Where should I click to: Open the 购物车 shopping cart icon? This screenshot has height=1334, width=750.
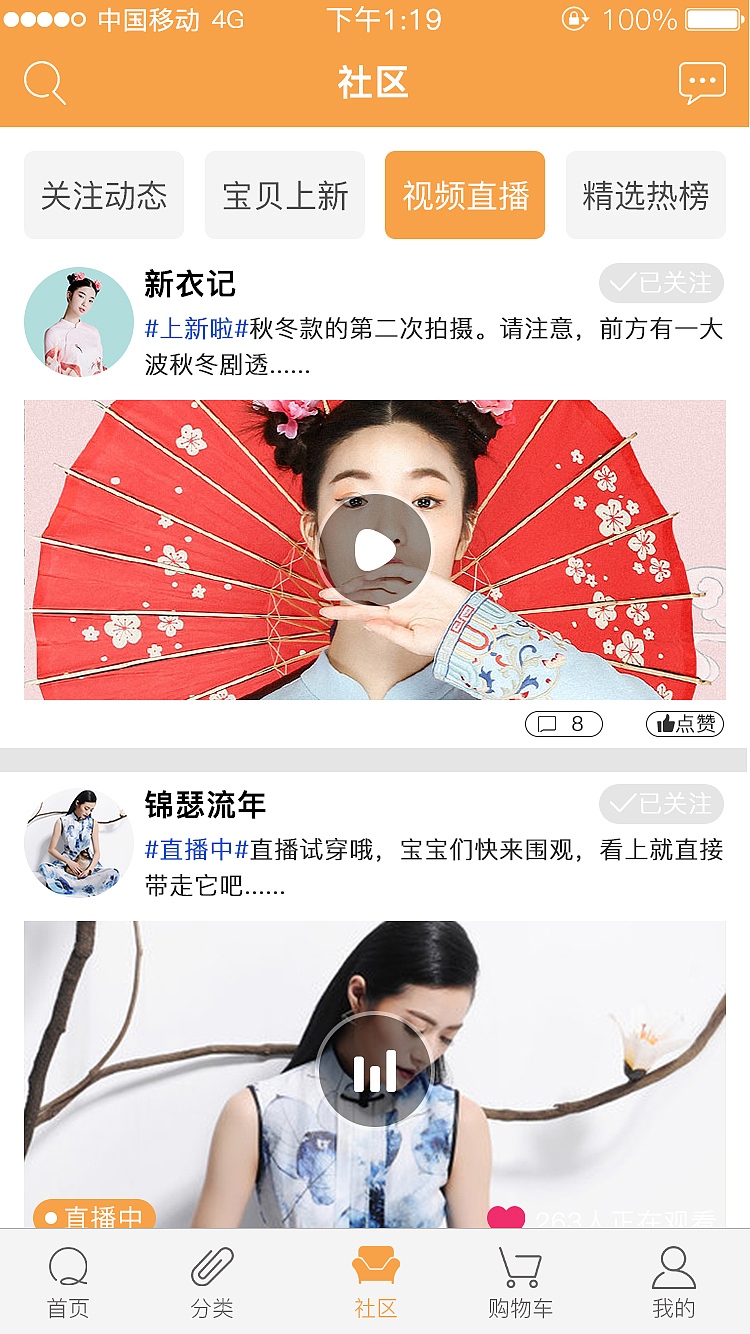519,1280
